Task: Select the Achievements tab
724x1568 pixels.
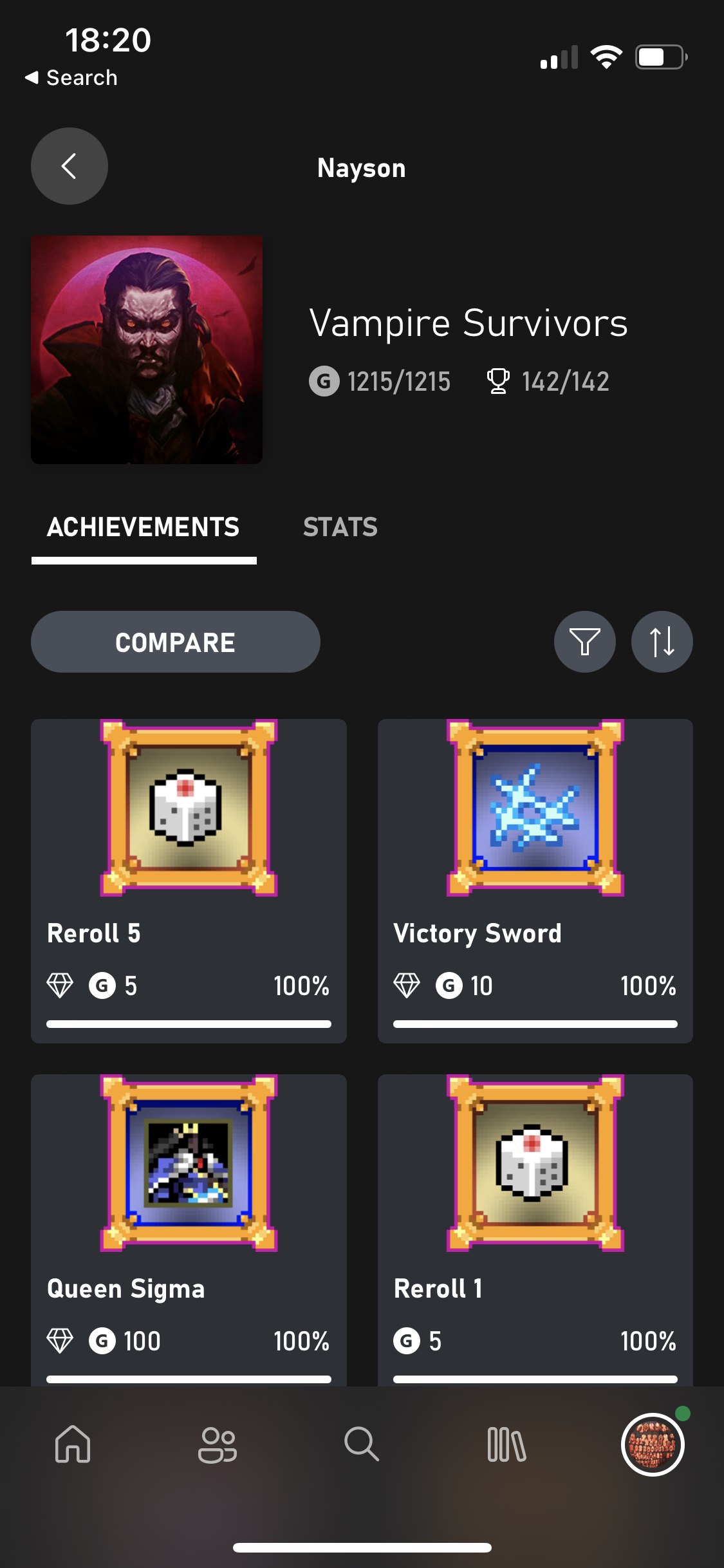Action: (x=144, y=527)
